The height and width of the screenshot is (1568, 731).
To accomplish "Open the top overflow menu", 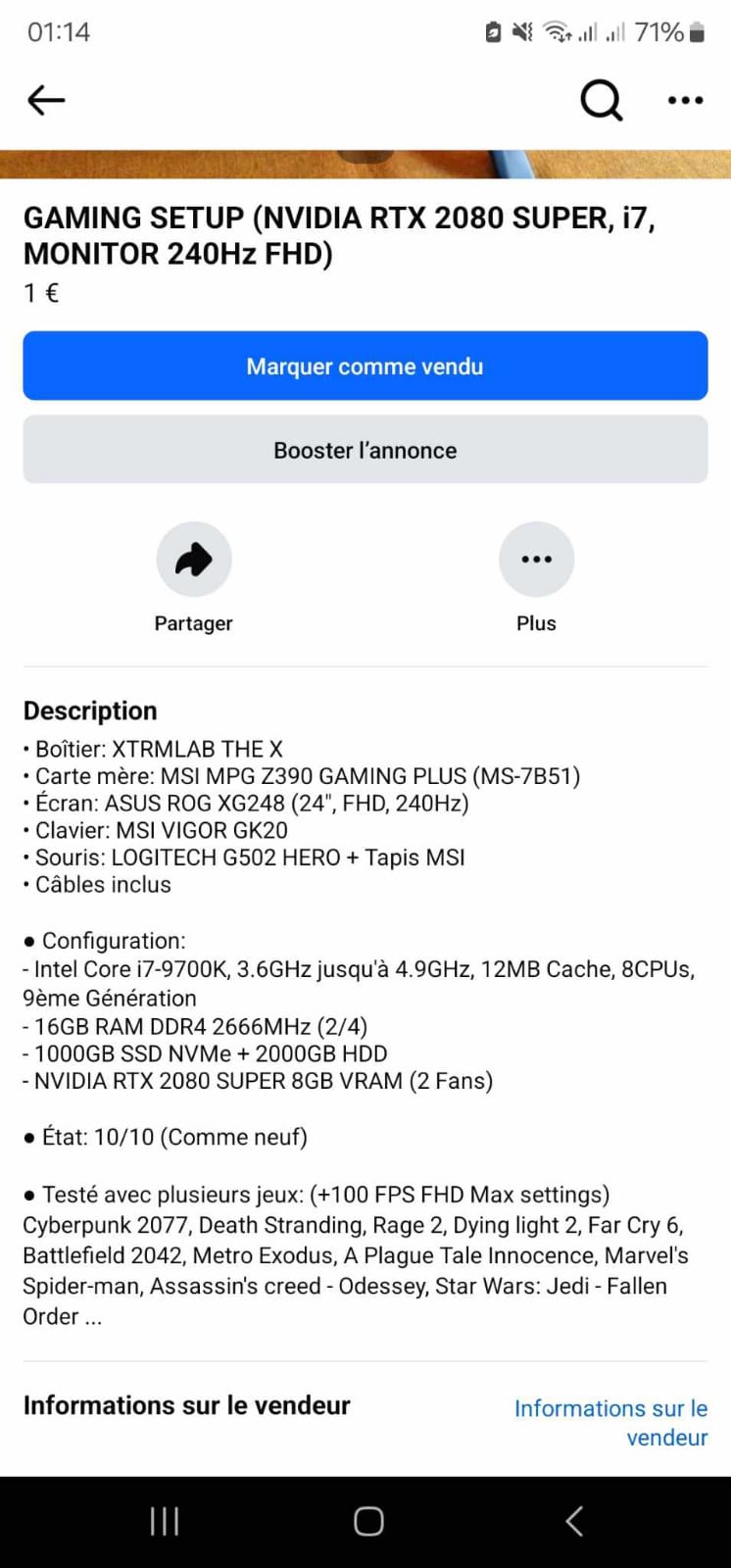I will pos(685,100).
